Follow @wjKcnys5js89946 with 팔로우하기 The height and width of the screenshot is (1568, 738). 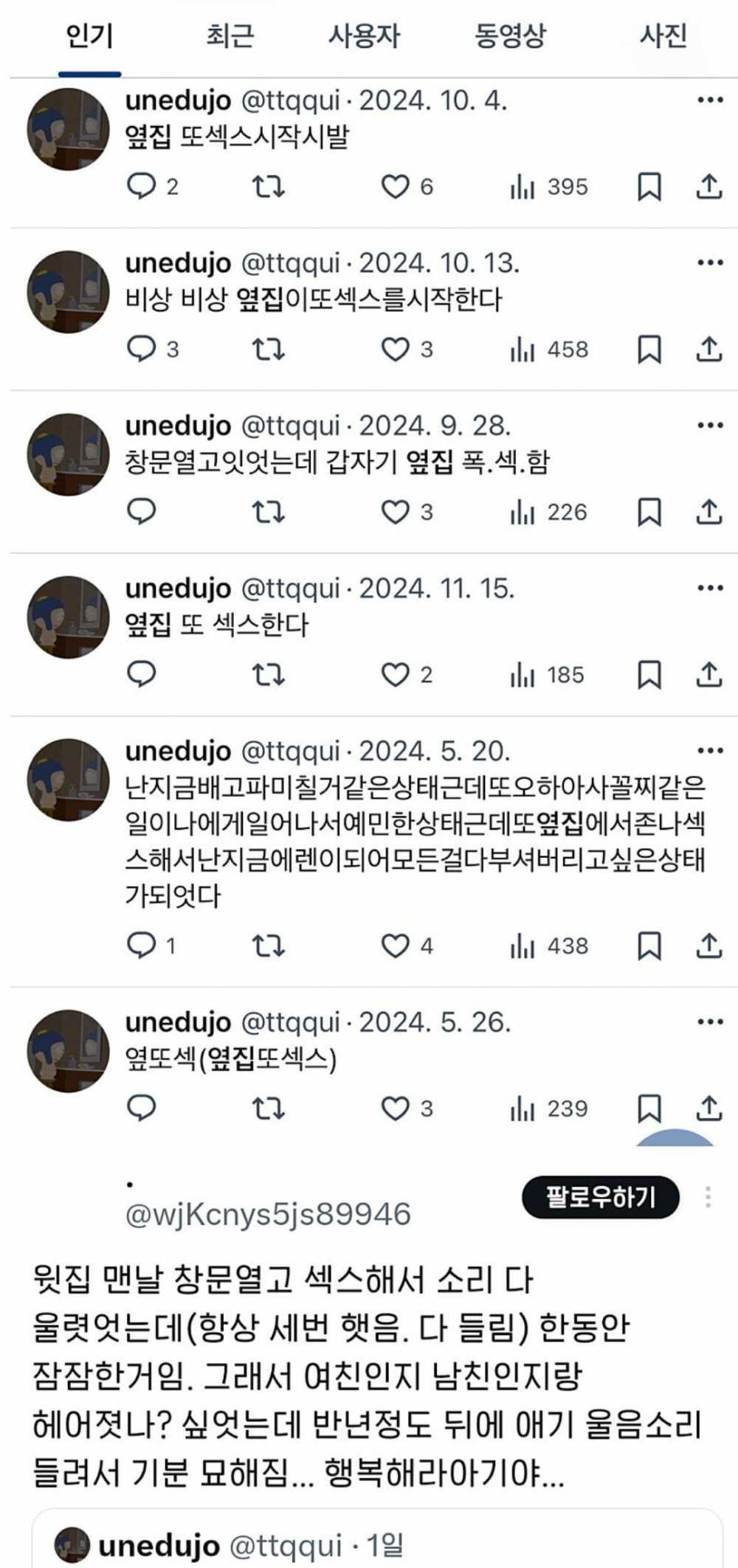click(600, 1197)
